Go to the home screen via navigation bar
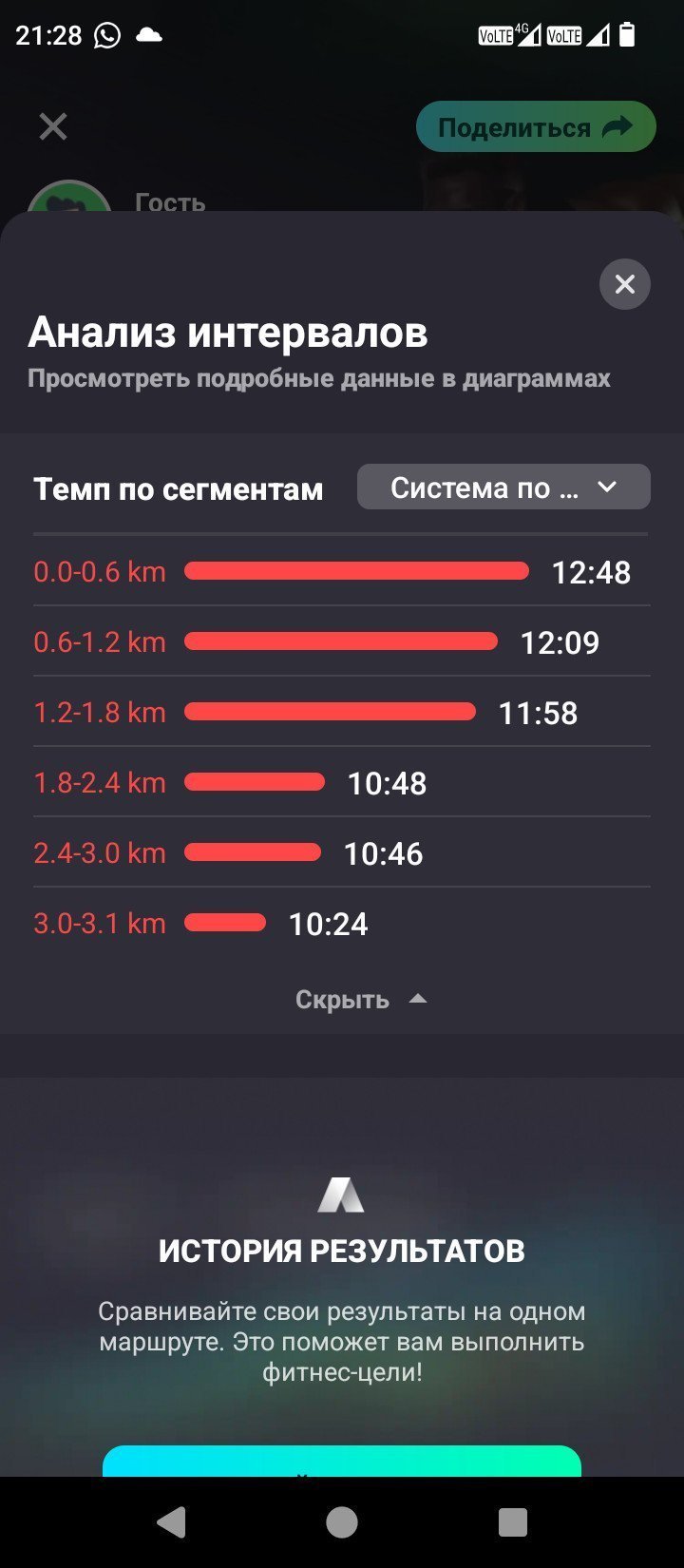This screenshot has width=684, height=1568. [x=342, y=1522]
